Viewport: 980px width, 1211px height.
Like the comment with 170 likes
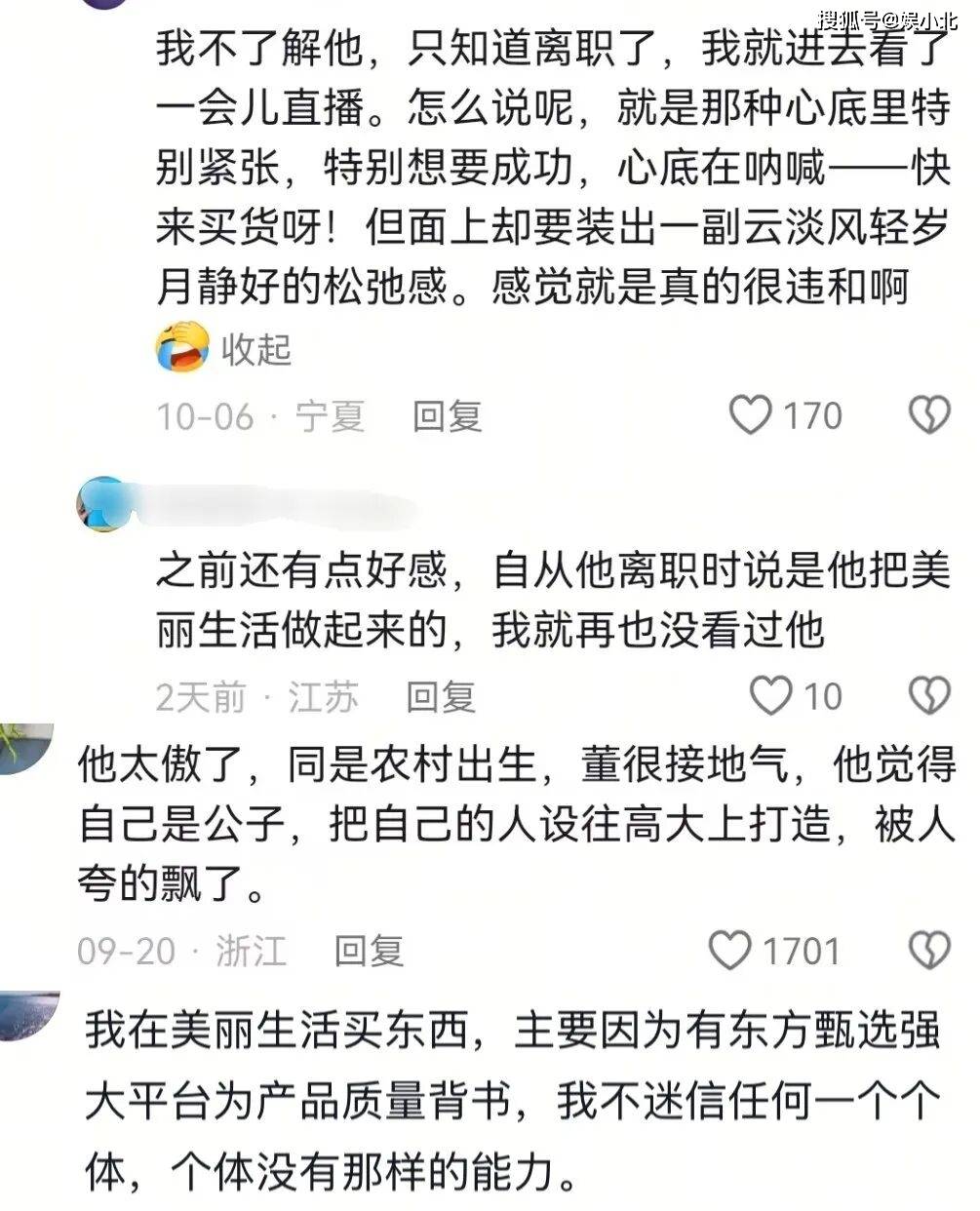(752, 415)
